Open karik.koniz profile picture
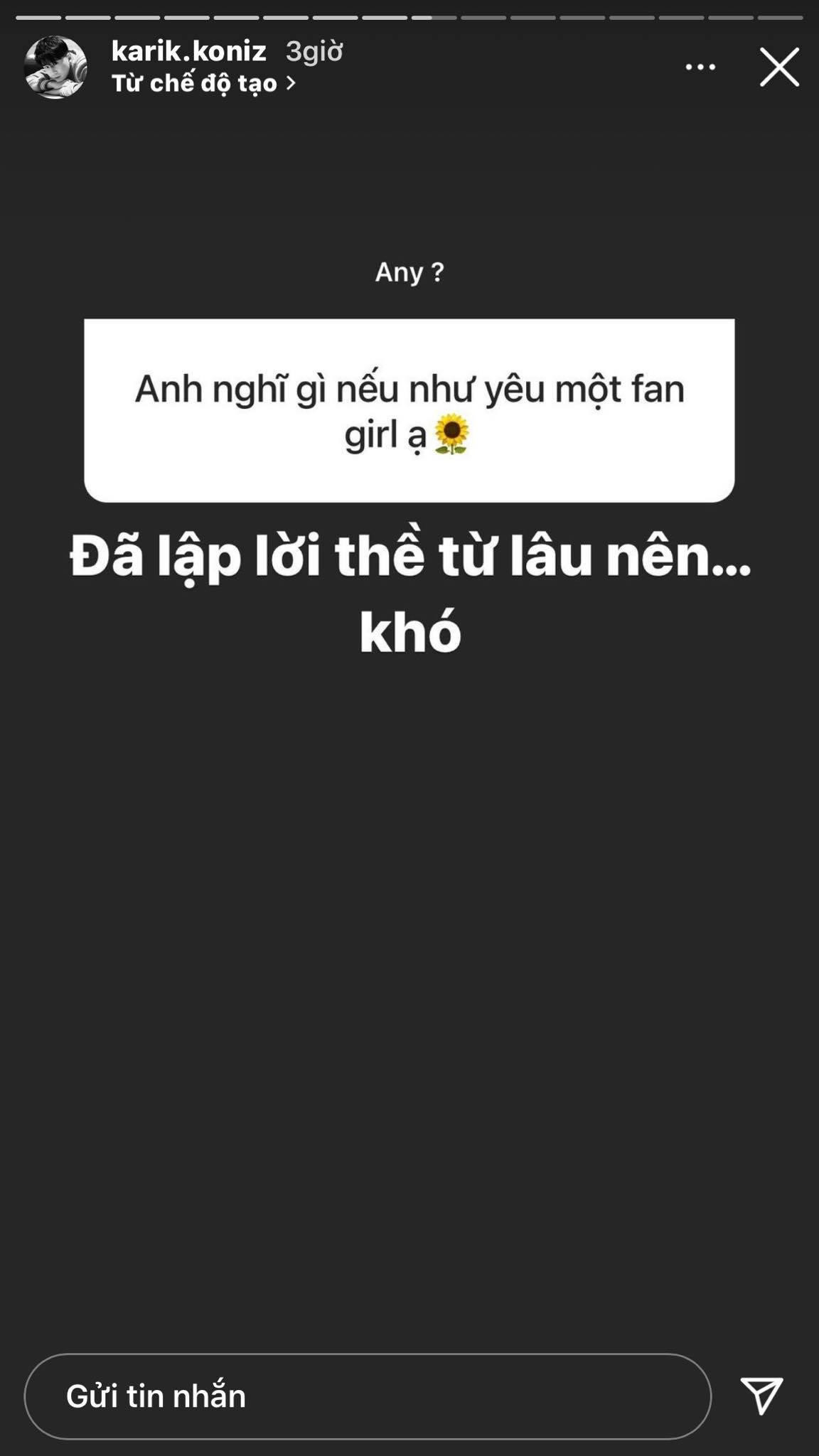The width and height of the screenshot is (819, 1456). tap(55, 68)
